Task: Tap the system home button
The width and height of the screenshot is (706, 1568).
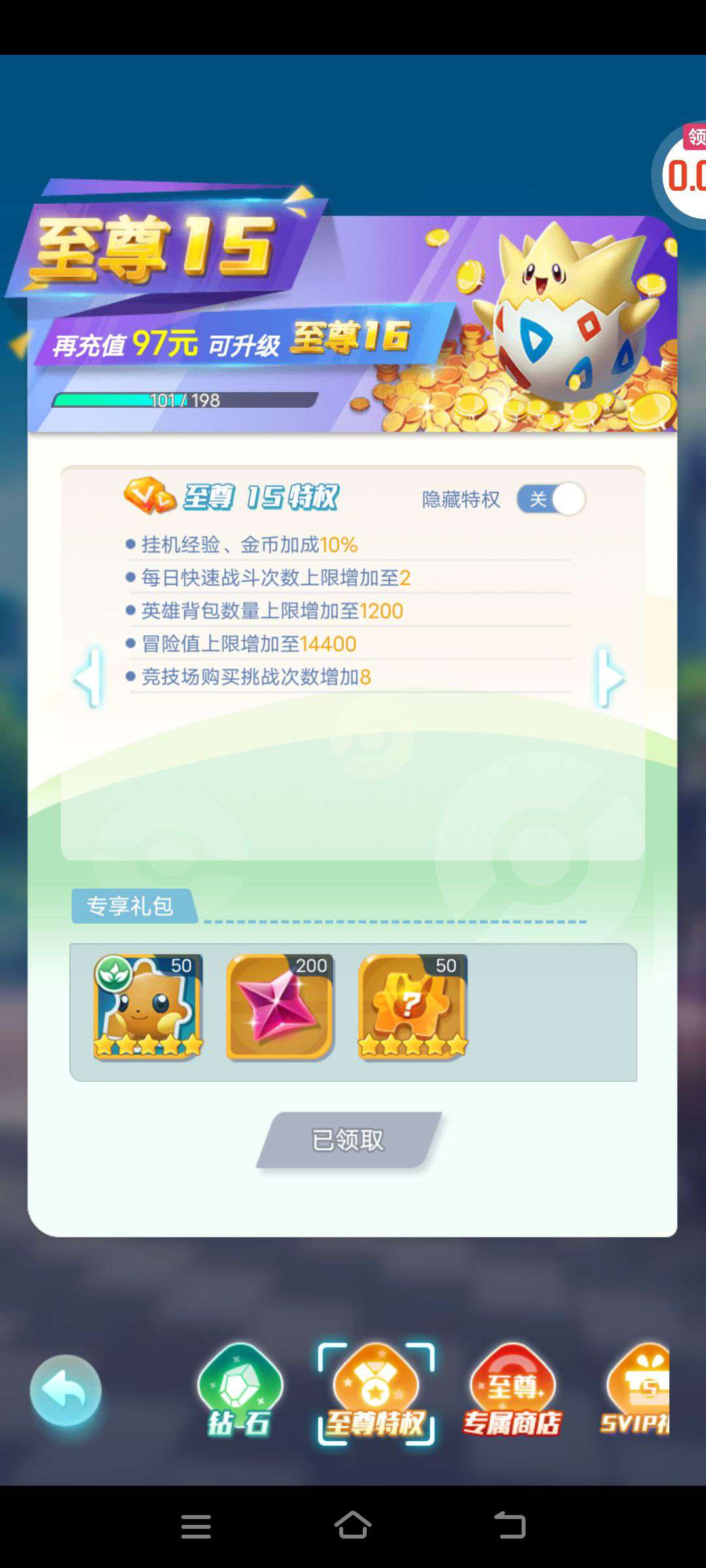Action: click(x=353, y=1526)
